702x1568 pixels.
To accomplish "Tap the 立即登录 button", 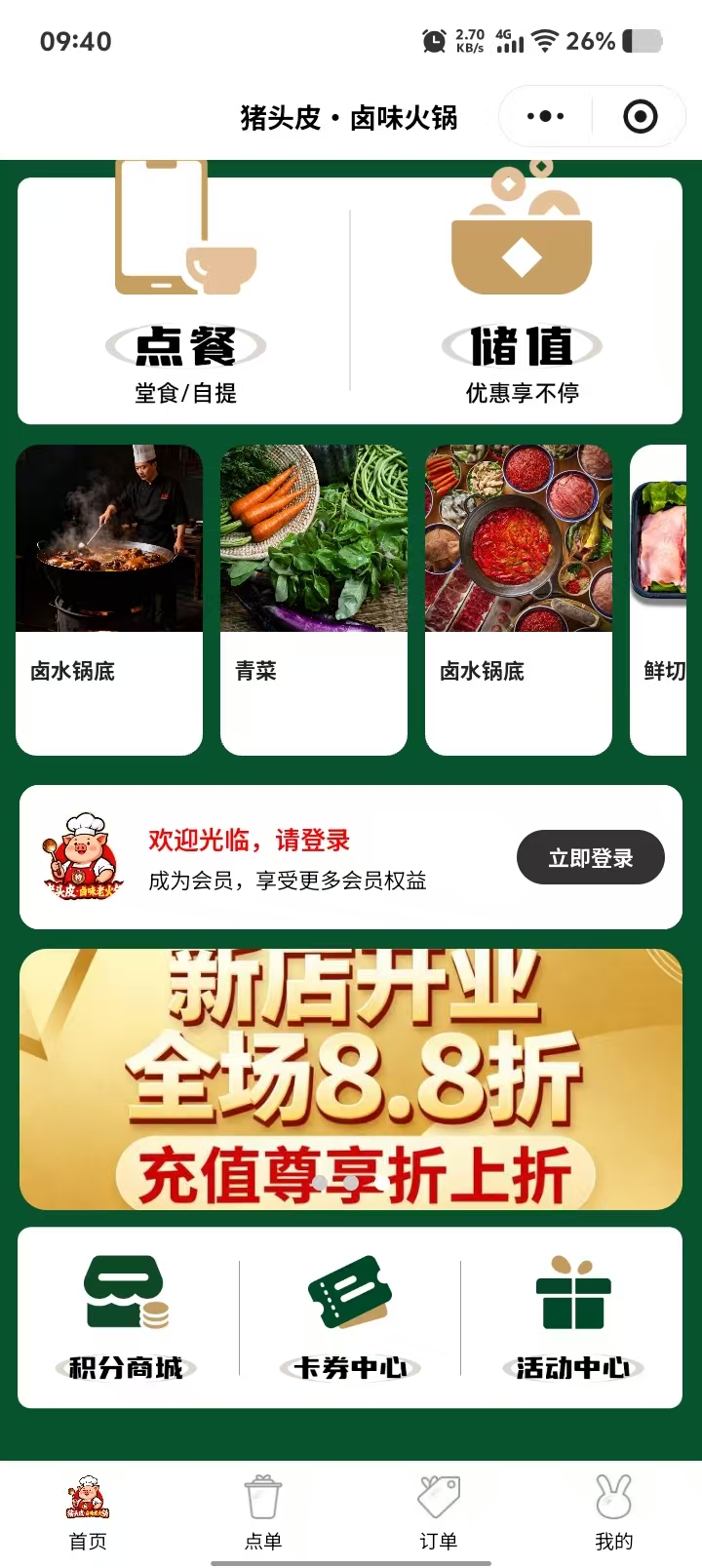I will (x=590, y=858).
